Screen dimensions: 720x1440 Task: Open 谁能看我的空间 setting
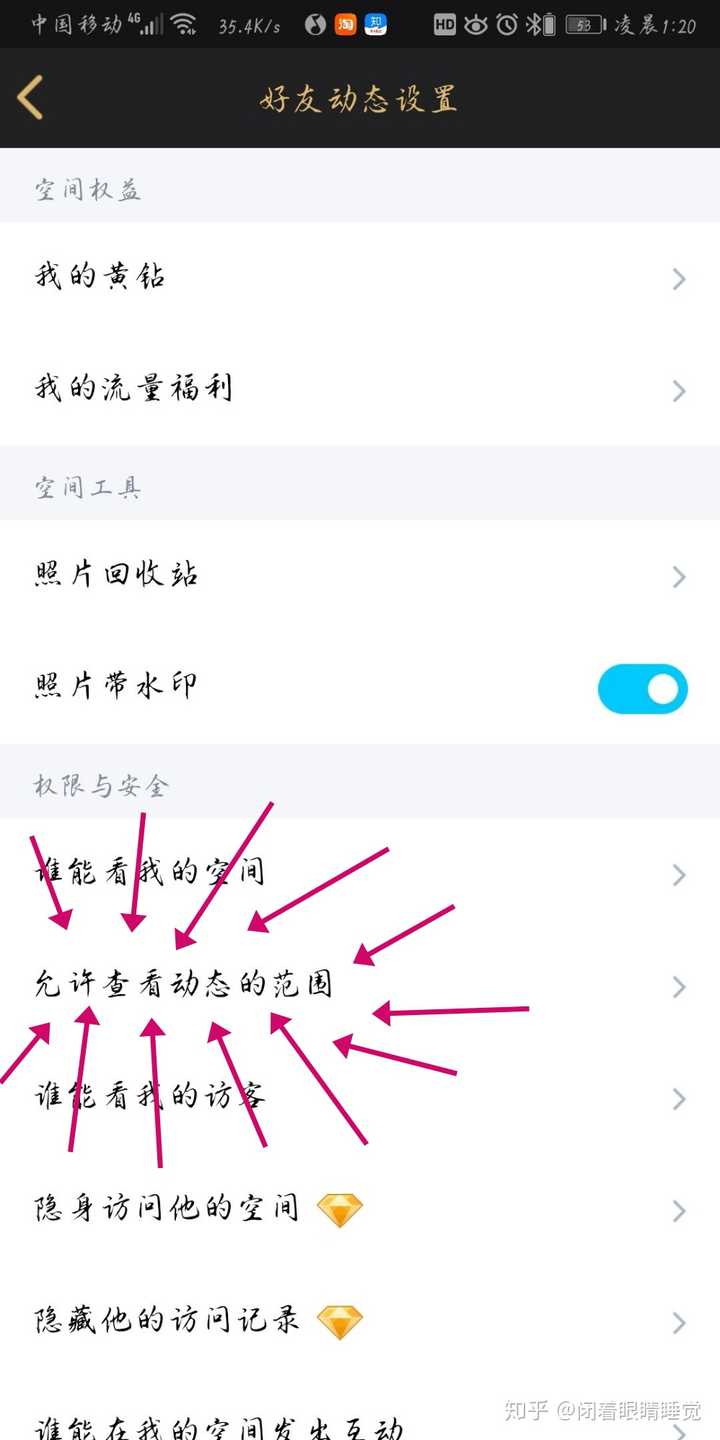click(x=360, y=874)
